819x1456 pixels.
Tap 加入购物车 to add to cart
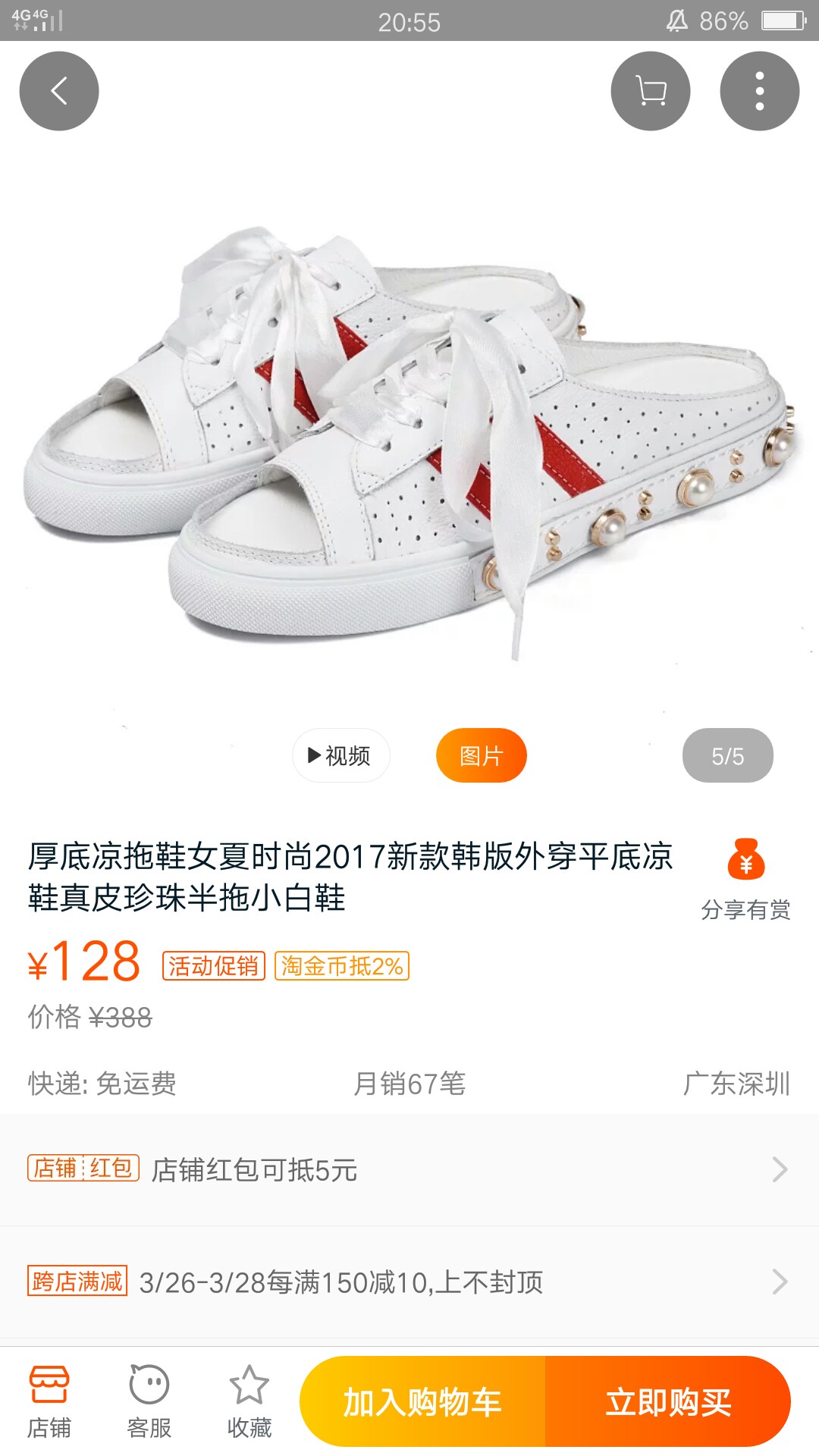pyautogui.click(x=422, y=1402)
